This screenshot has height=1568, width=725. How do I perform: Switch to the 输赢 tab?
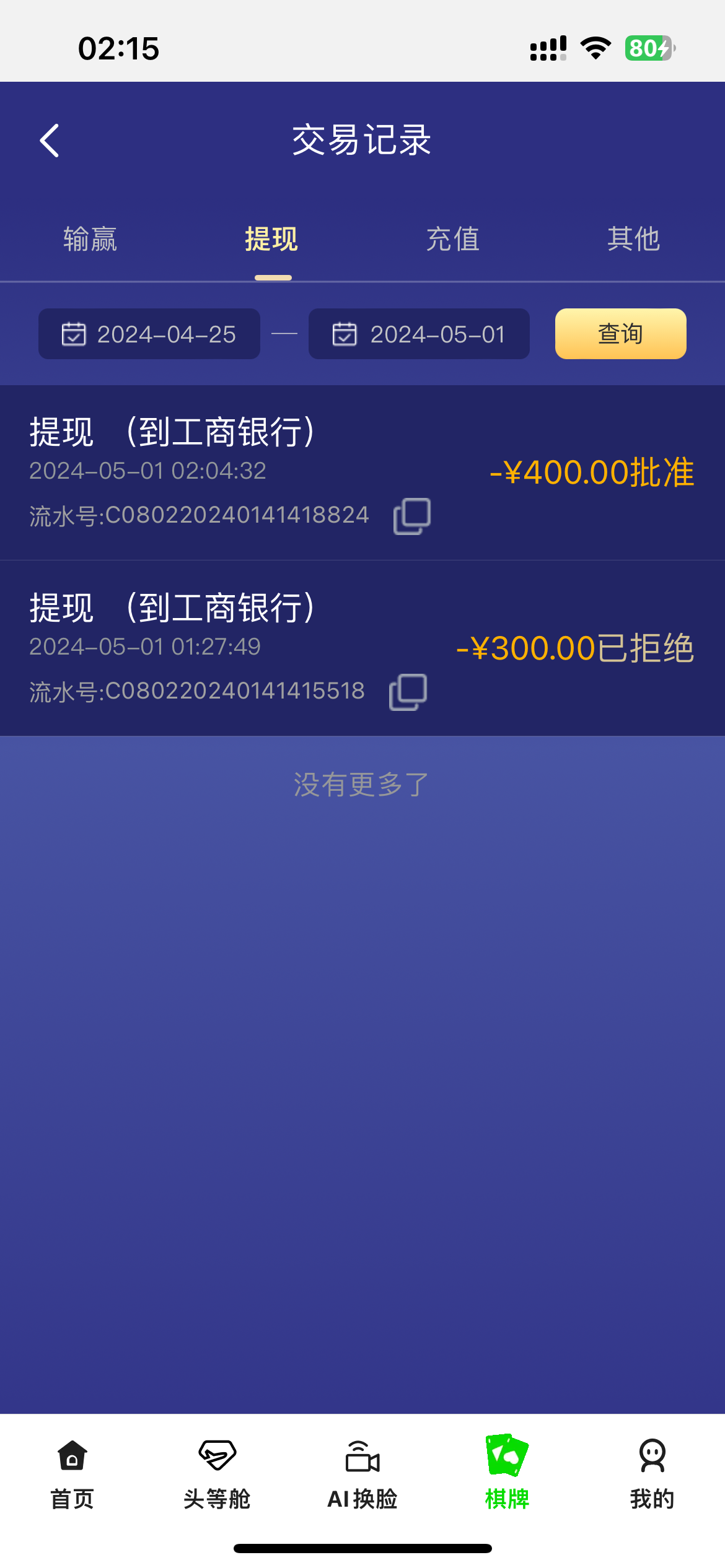90,239
